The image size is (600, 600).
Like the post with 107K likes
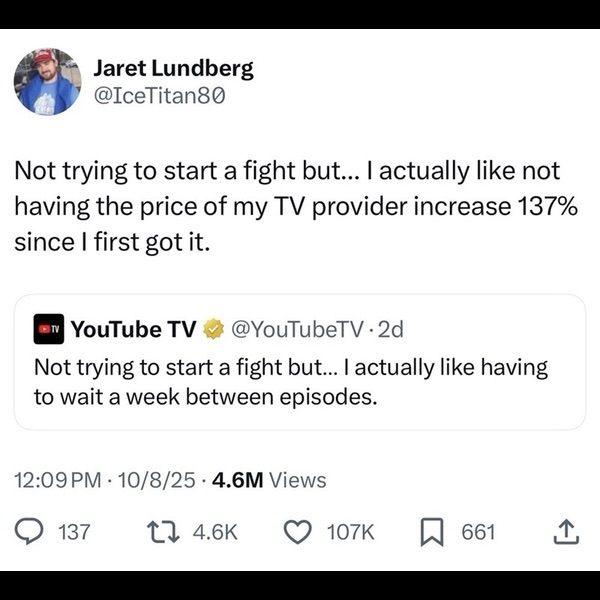click(x=297, y=532)
